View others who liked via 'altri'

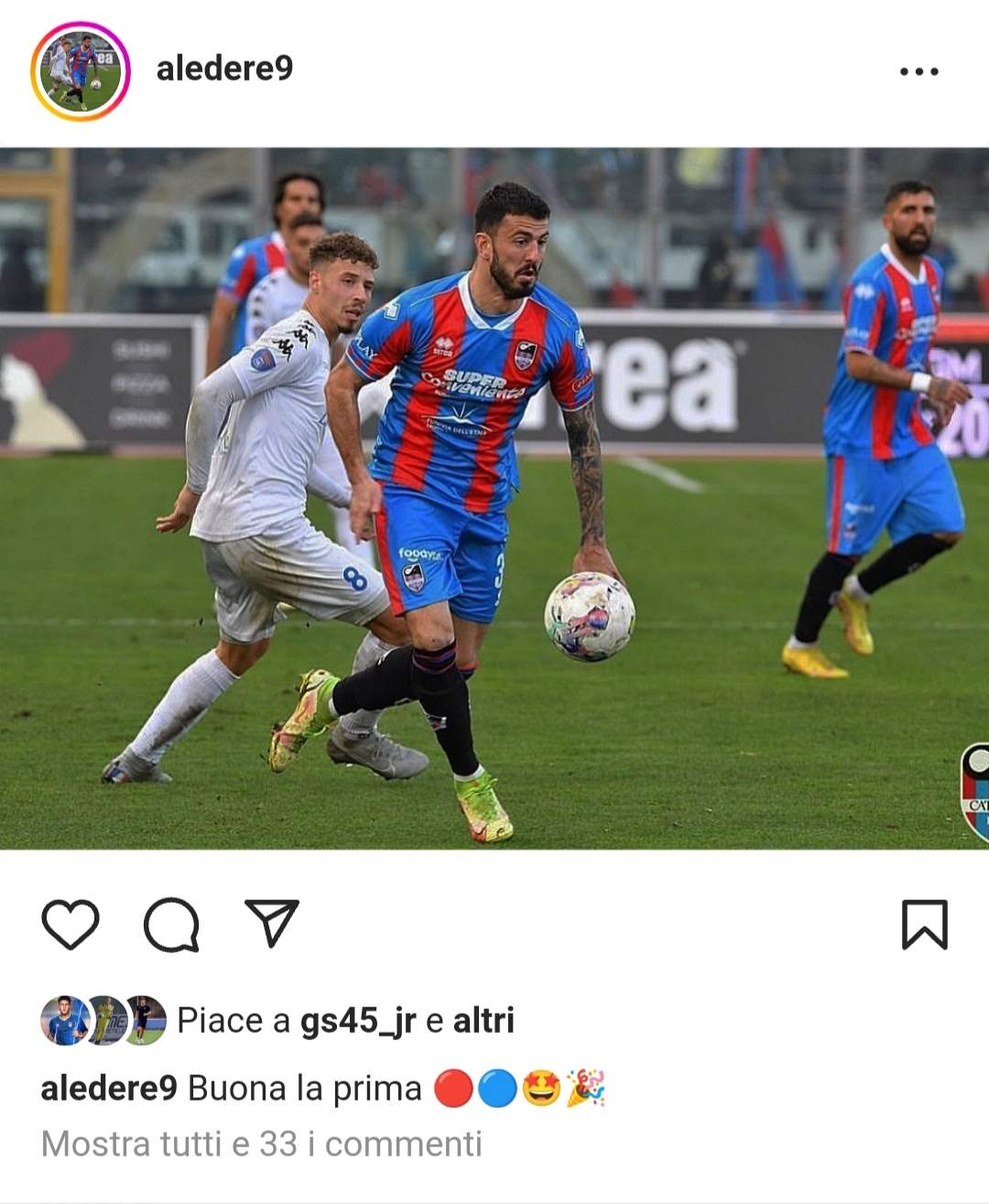484,1020
